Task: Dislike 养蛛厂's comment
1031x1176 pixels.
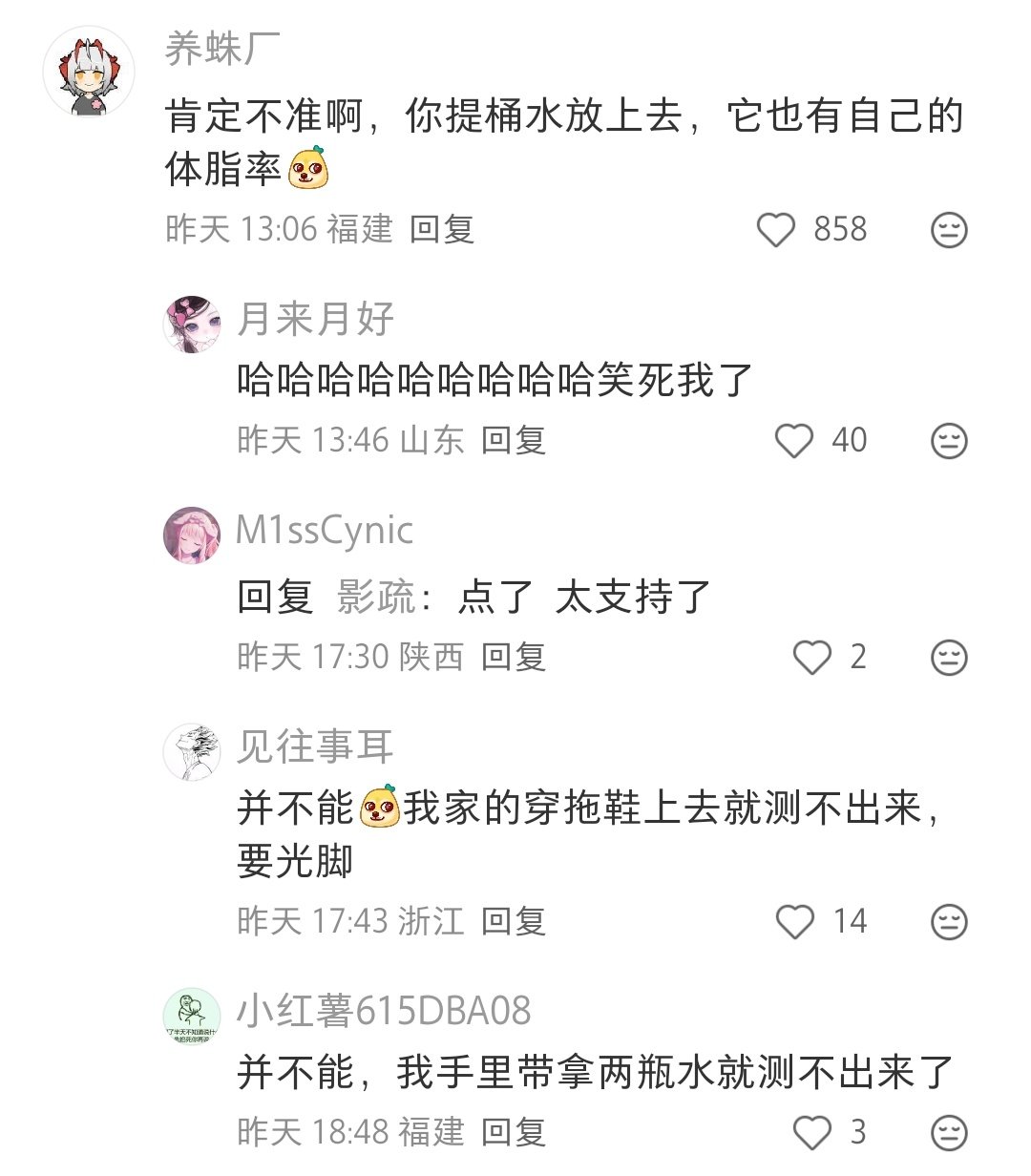Action: click(x=949, y=230)
